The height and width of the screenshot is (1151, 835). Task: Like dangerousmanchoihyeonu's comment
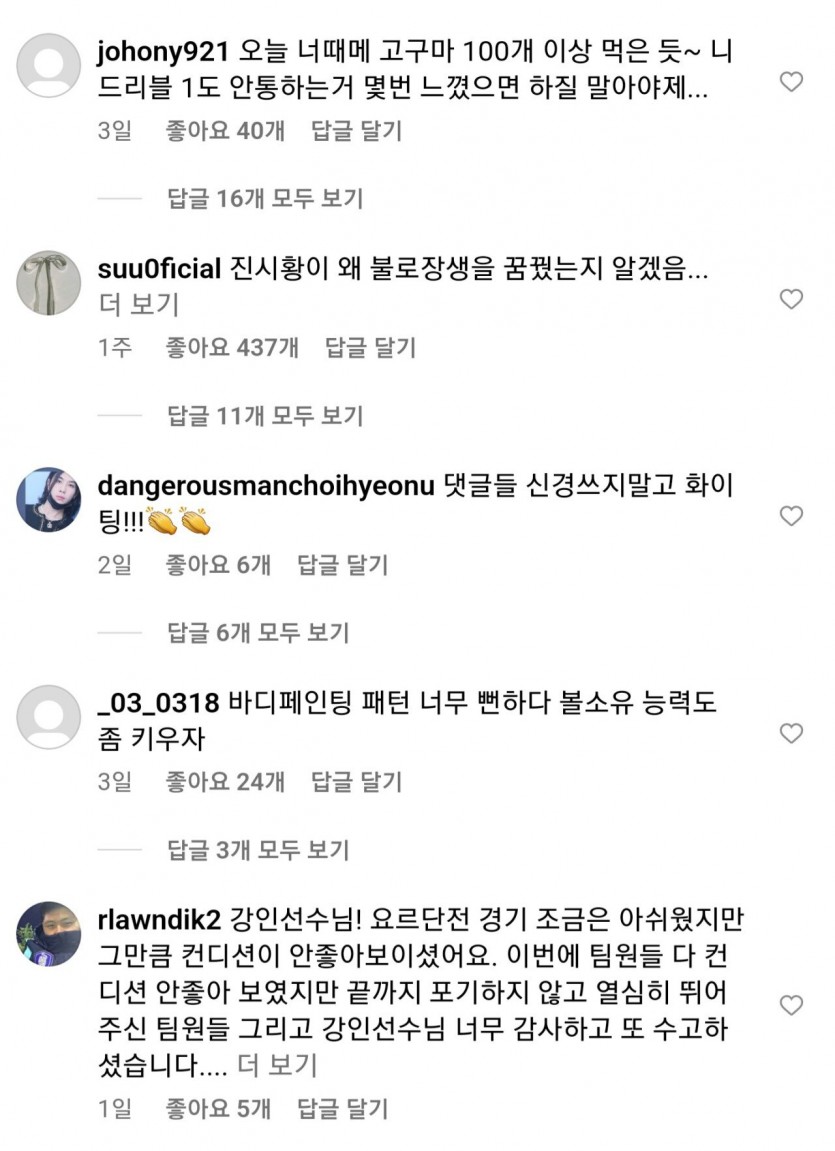coord(791,516)
